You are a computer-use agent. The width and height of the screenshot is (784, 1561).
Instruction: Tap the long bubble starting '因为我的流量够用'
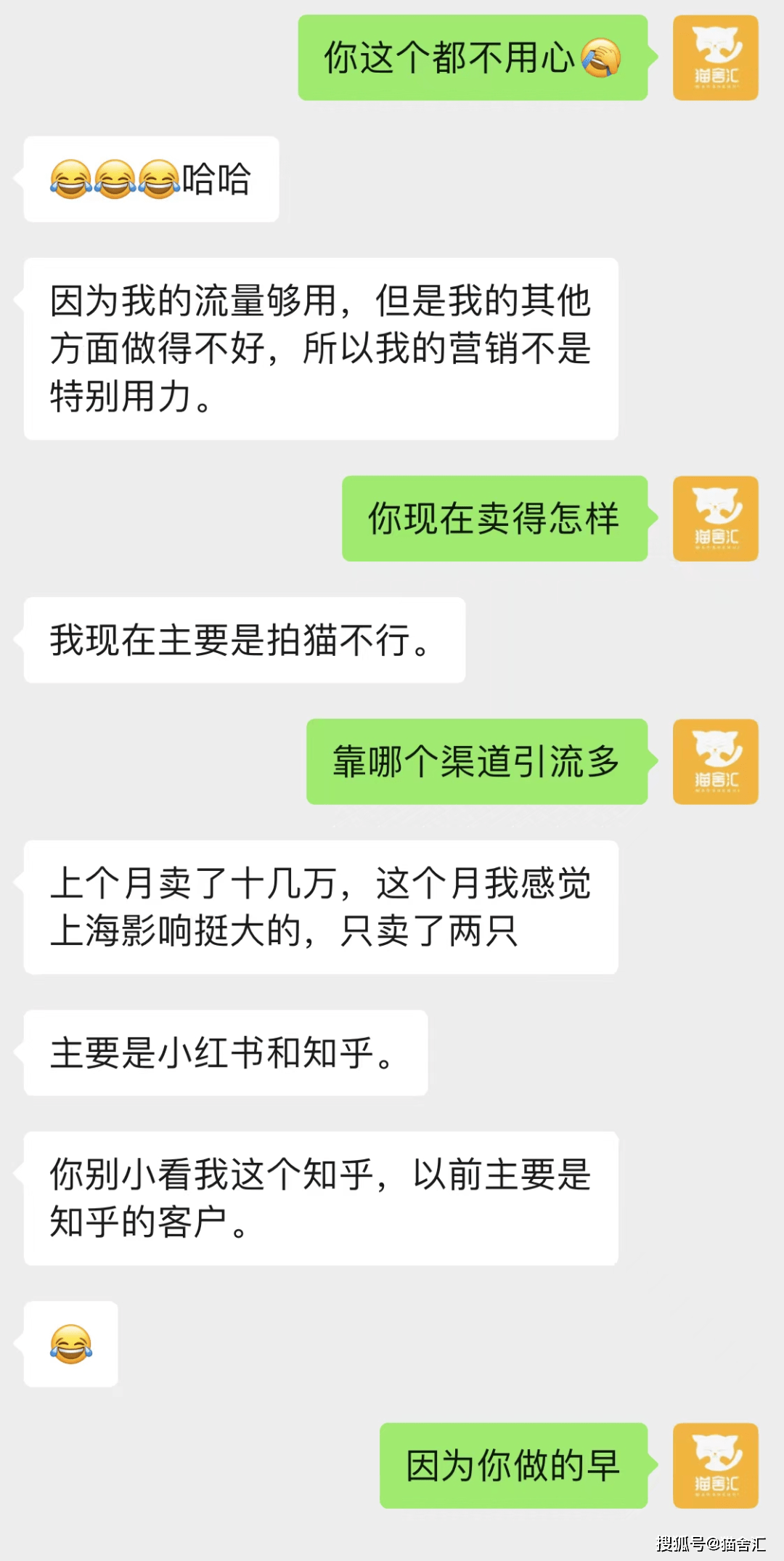click(x=322, y=349)
